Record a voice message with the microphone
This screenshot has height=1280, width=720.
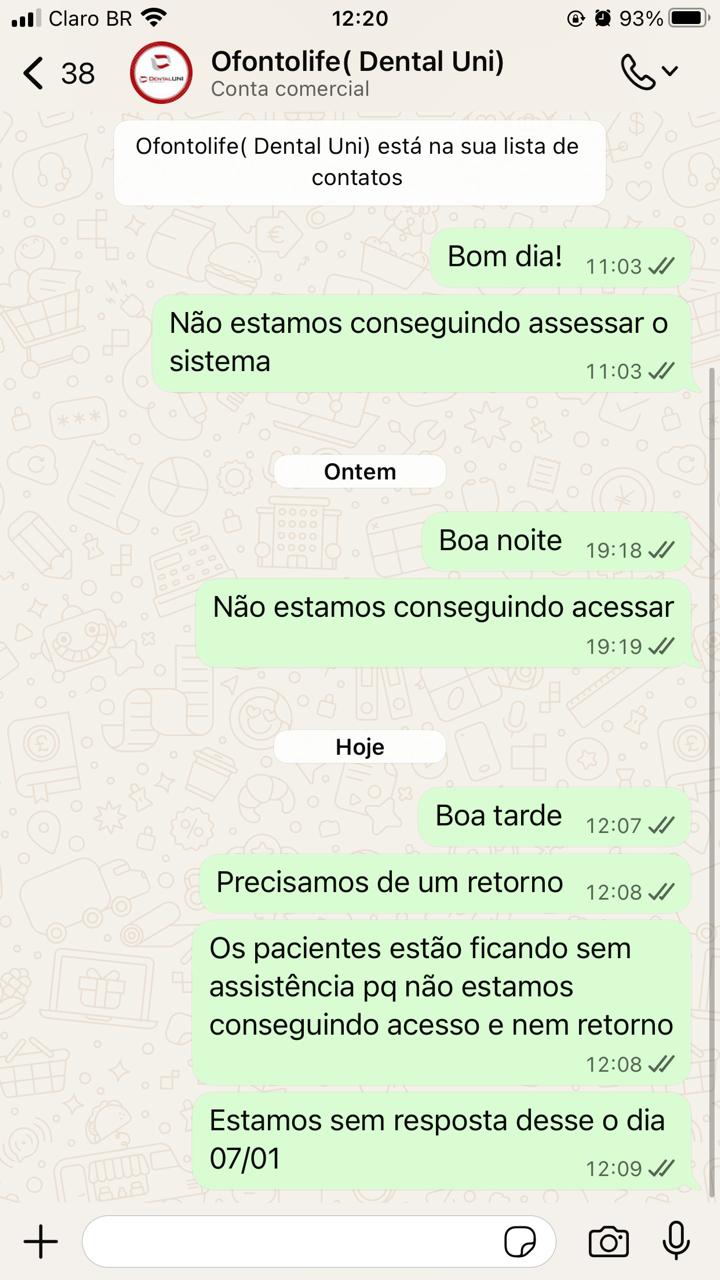pos(676,1241)
